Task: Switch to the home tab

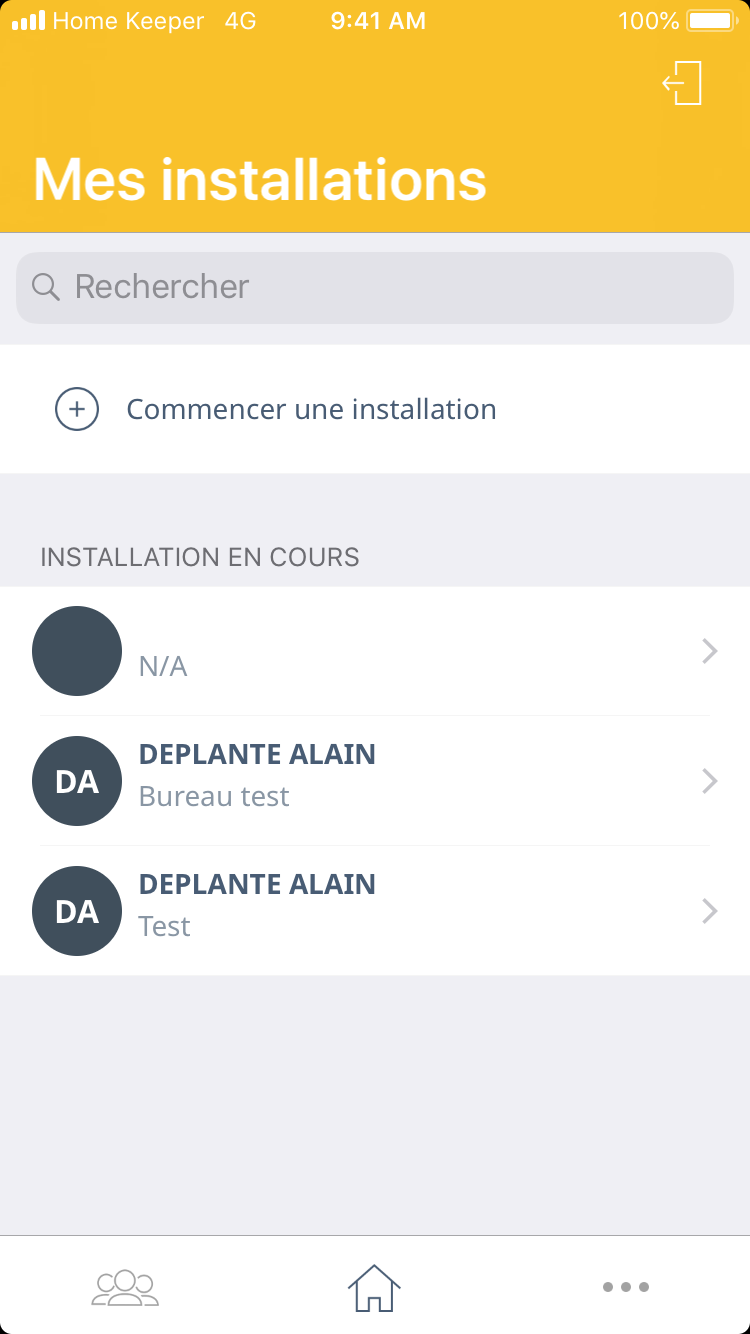Action: (x=374, y=1287)
